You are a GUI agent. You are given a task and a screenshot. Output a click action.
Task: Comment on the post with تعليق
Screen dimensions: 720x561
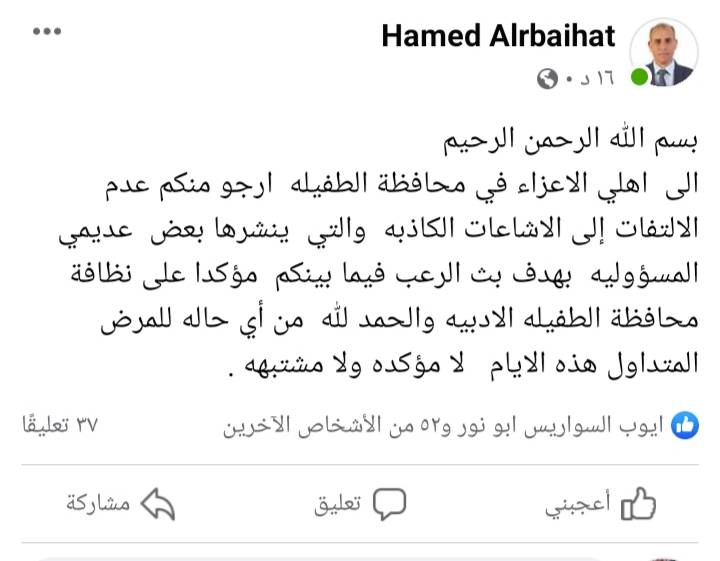point(360,504)
